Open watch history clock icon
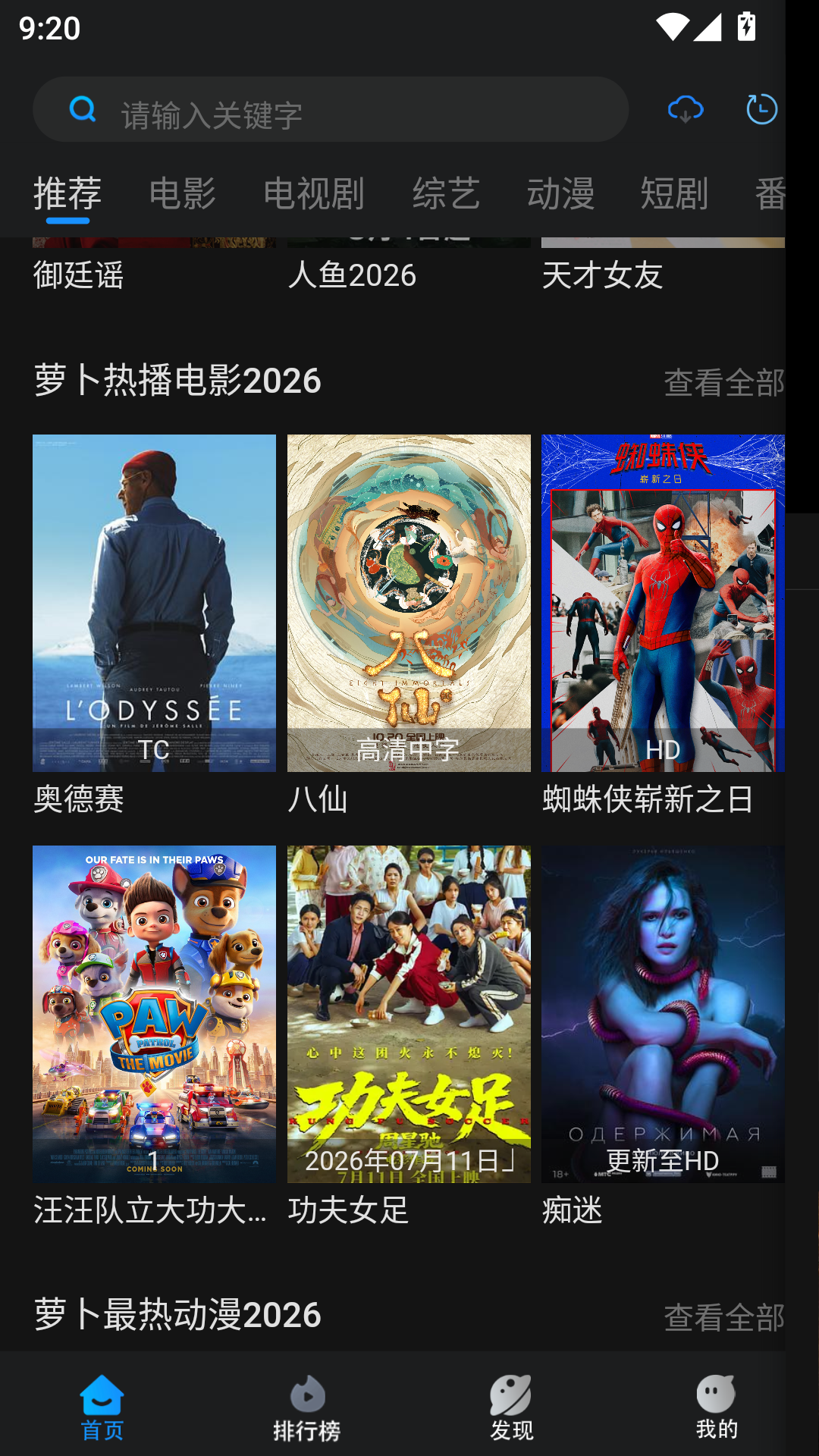 point(761,110)
